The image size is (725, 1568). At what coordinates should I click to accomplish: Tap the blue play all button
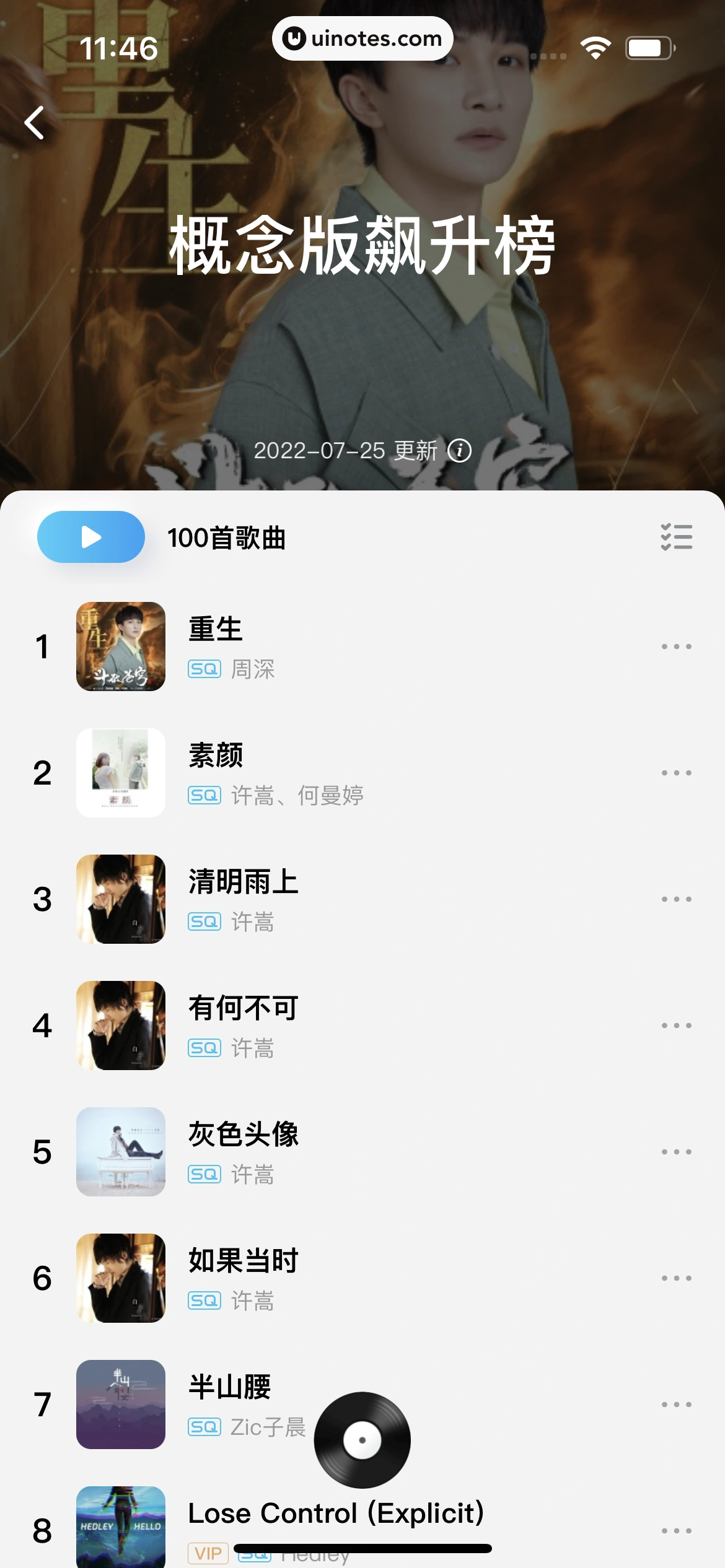point(90,538)
